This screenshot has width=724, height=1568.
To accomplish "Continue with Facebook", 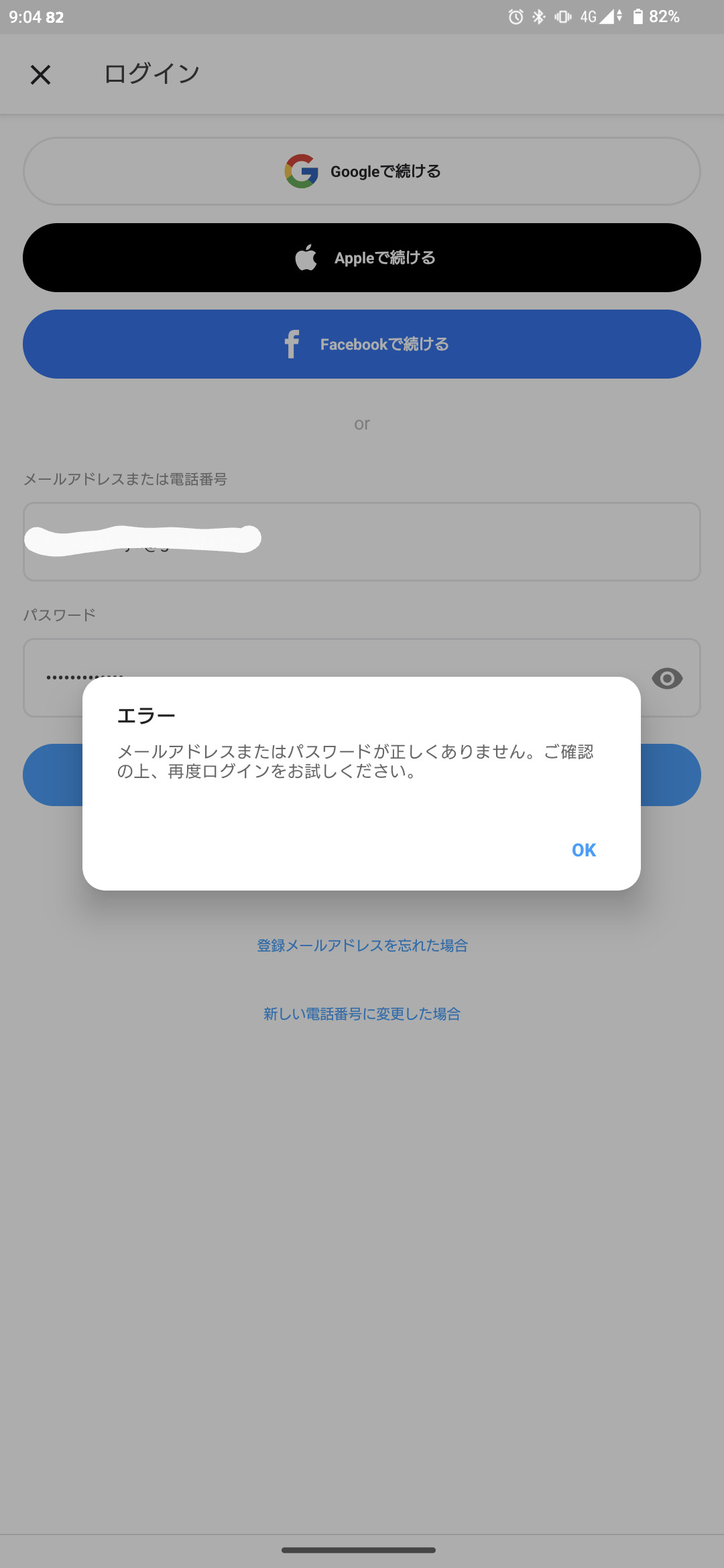I will [x=362, y=344].
